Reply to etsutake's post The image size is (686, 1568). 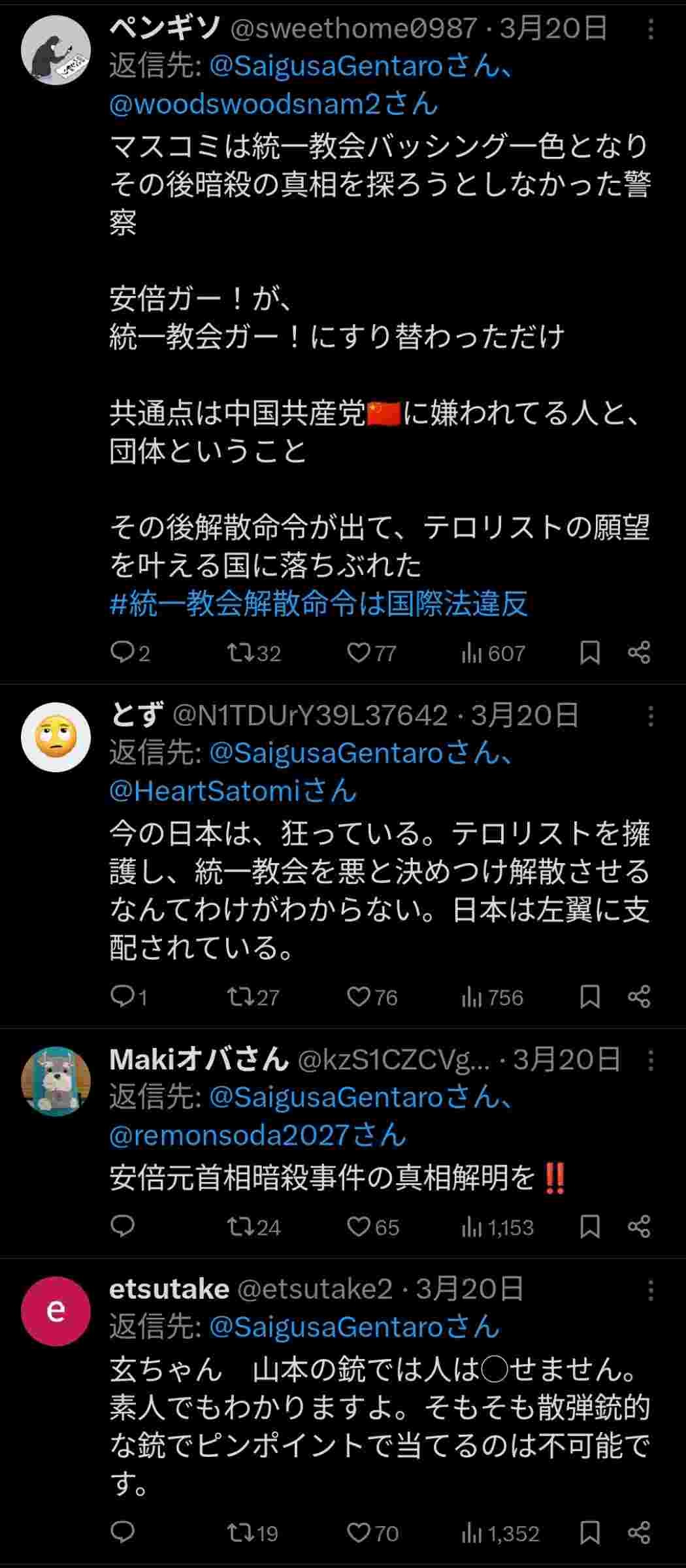pos(122,1532)
